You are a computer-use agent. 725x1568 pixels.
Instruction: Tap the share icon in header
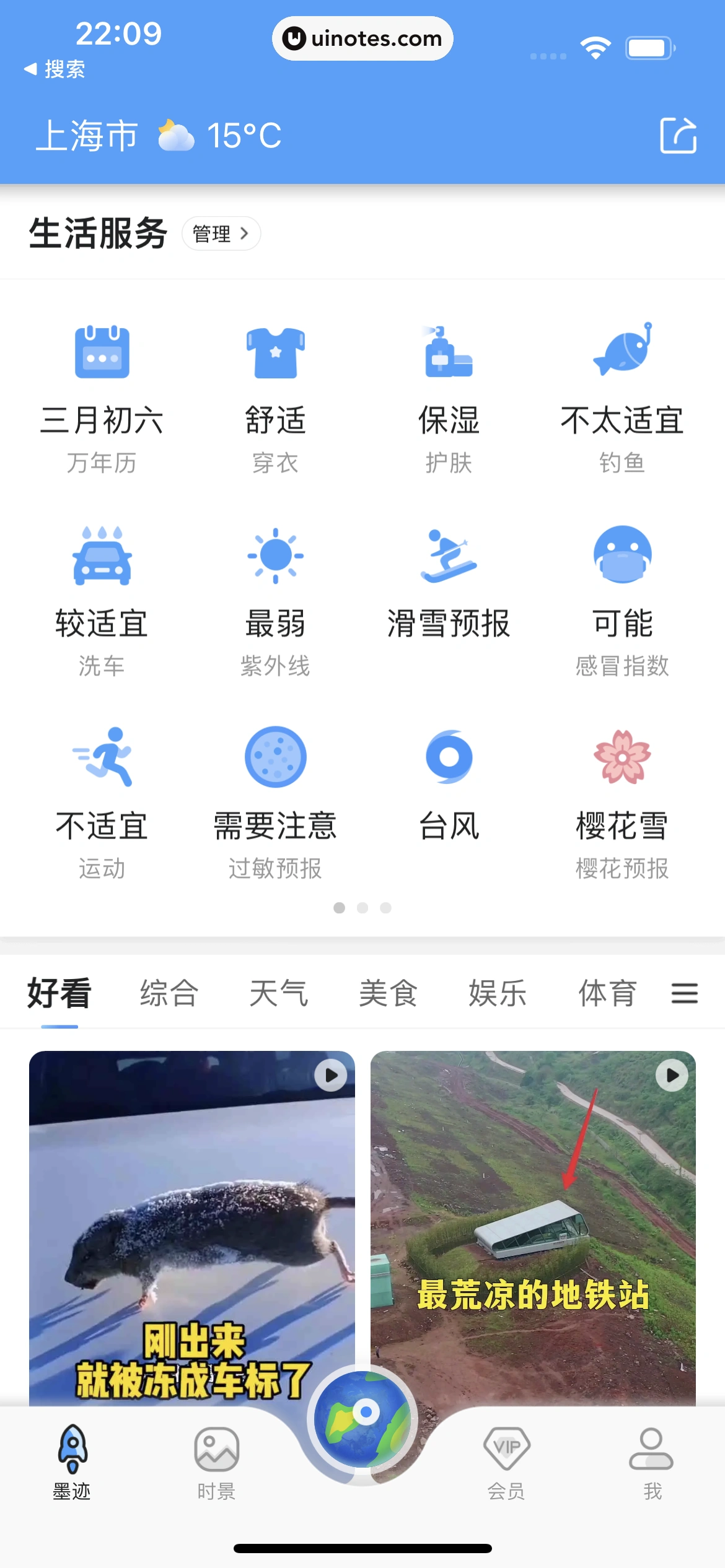click(x=678, y=135)
